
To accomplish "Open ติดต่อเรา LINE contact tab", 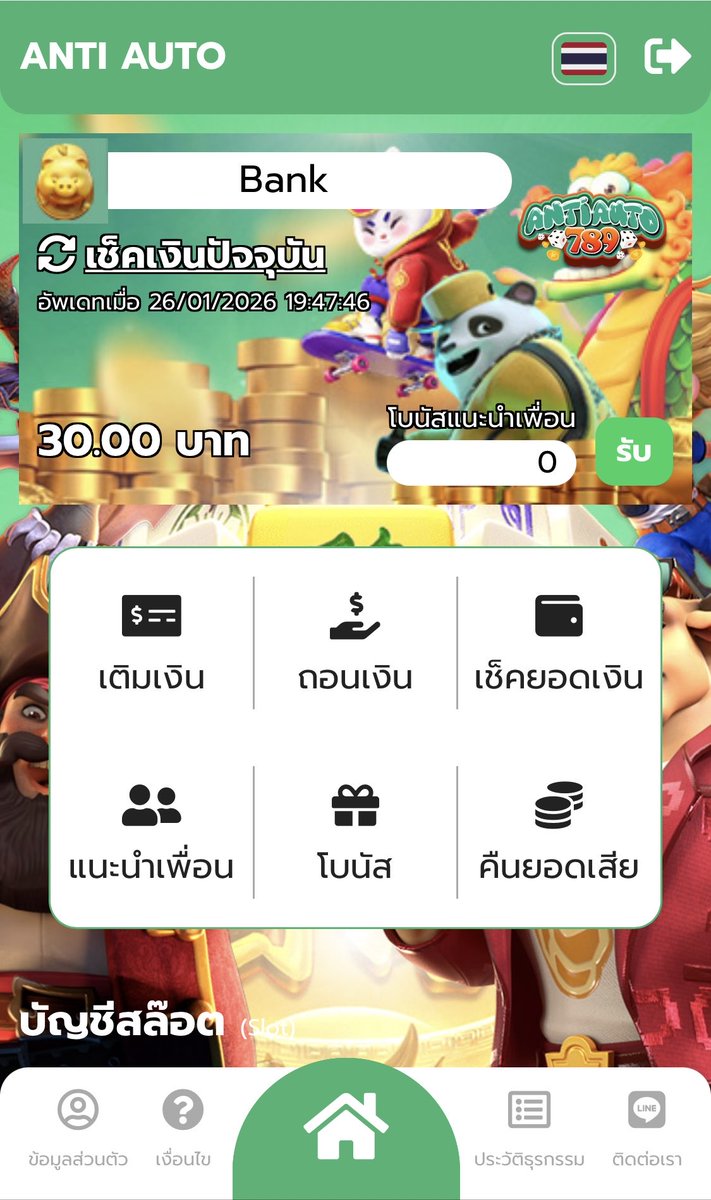I will click(647, 1130).
